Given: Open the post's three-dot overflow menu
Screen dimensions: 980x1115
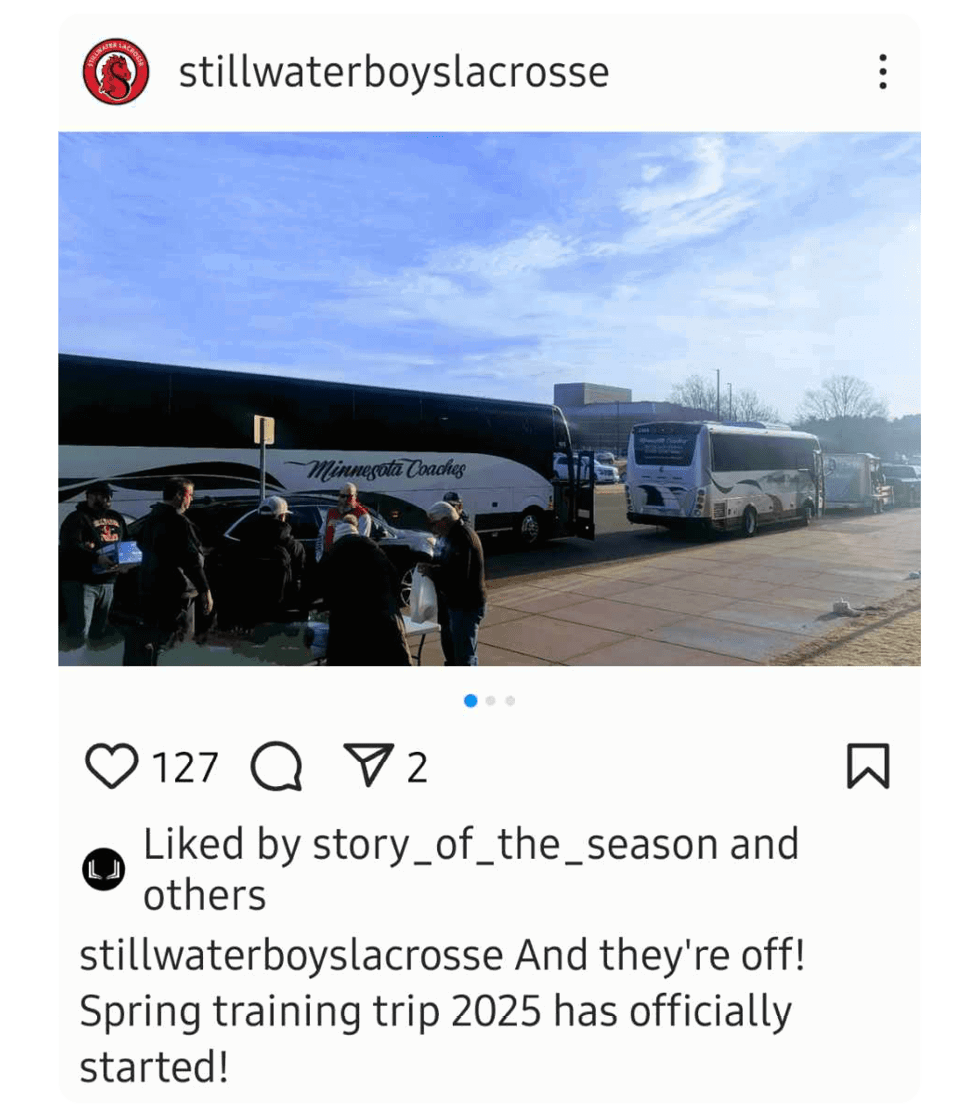Looking at the screenshot, I should click(x=882, y=72).
